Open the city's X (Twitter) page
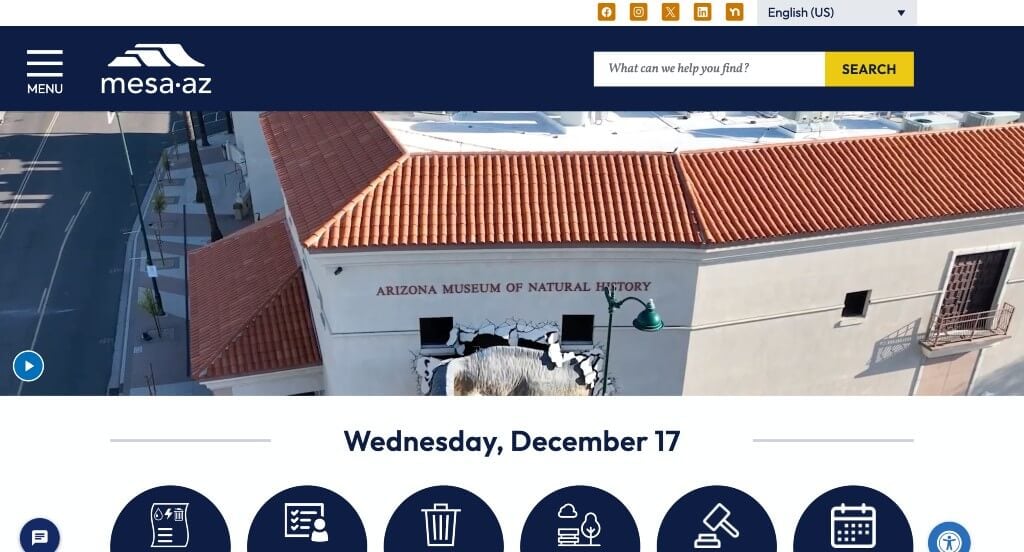Image resolution: width=1024 pixels, height=552 pixels. (670, 12)
